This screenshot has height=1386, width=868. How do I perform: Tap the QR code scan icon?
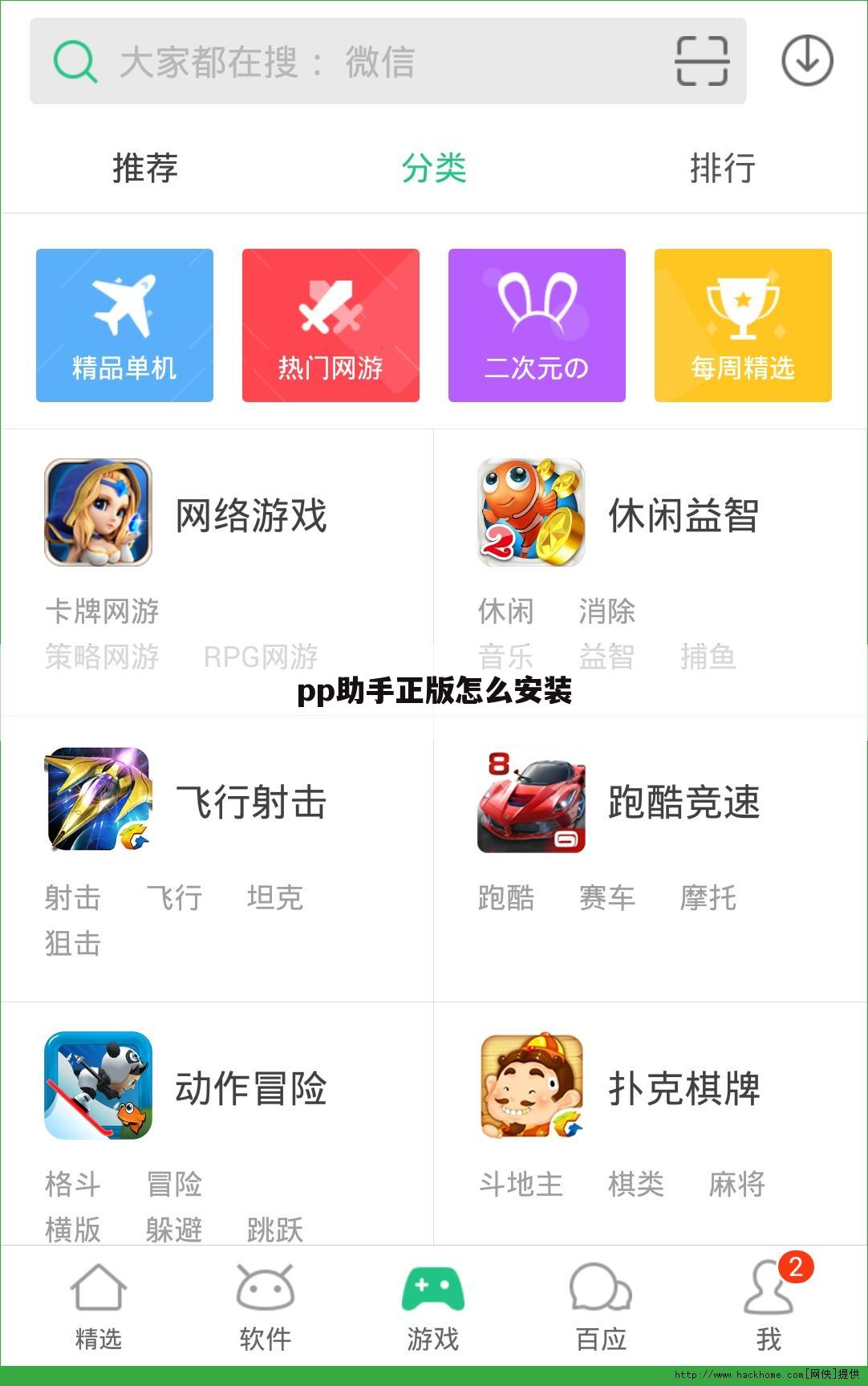click(x=700, y=61)
